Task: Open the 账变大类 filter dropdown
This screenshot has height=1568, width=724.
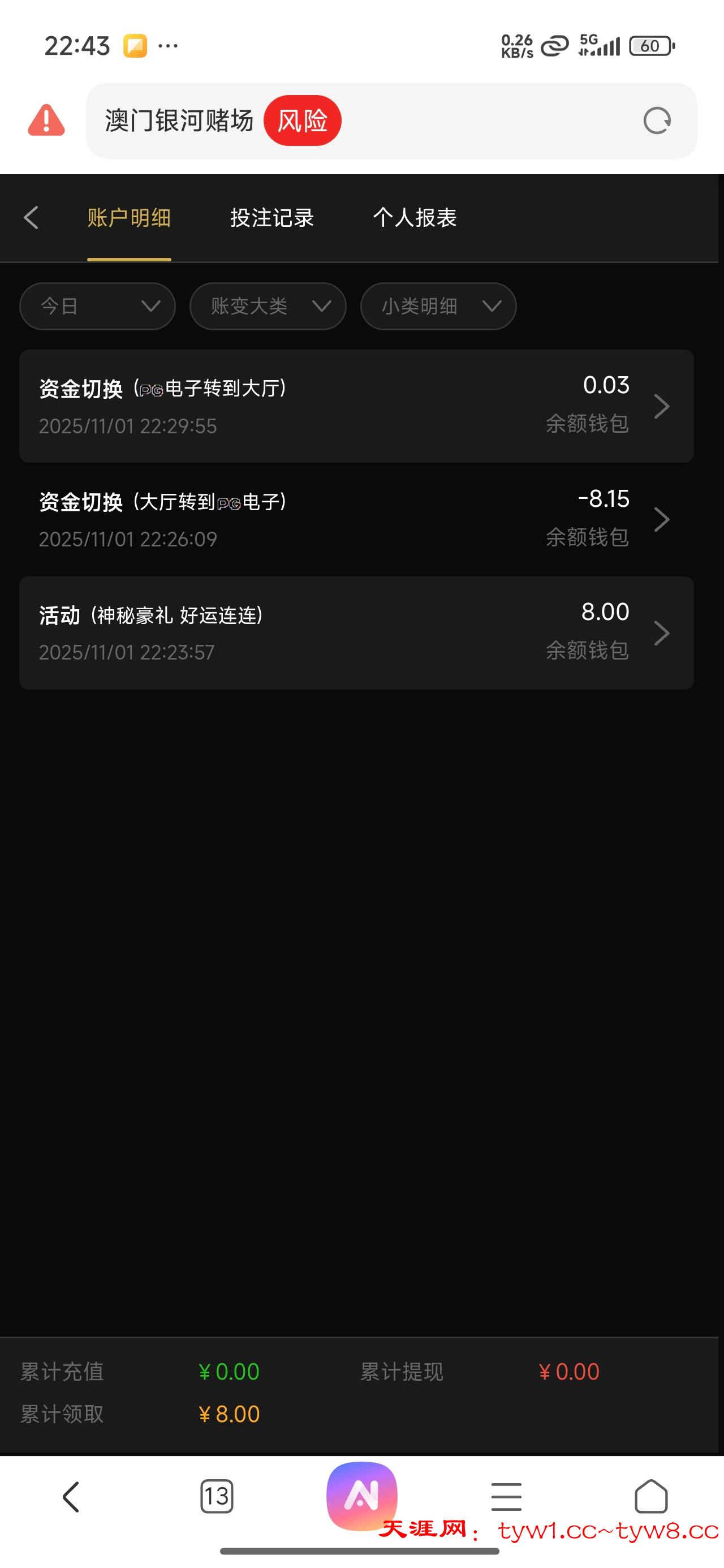Action: (268, 306)
